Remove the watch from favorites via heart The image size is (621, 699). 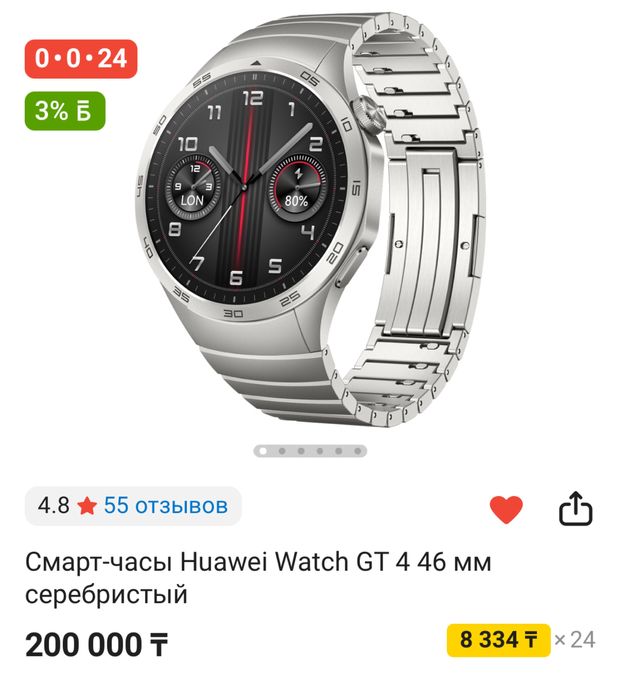tap(506, 510)
